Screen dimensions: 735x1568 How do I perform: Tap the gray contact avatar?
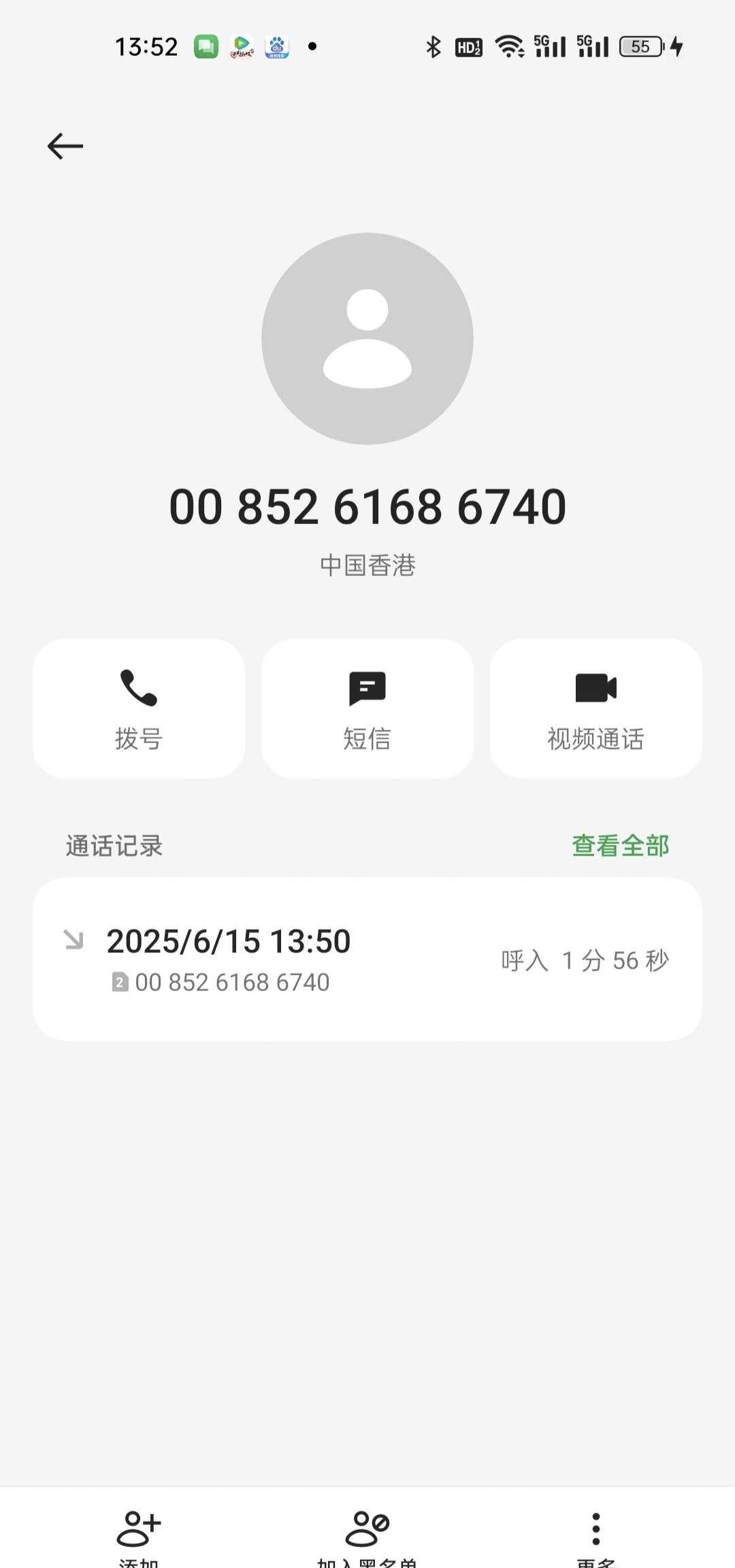click(x=367, y=339)
